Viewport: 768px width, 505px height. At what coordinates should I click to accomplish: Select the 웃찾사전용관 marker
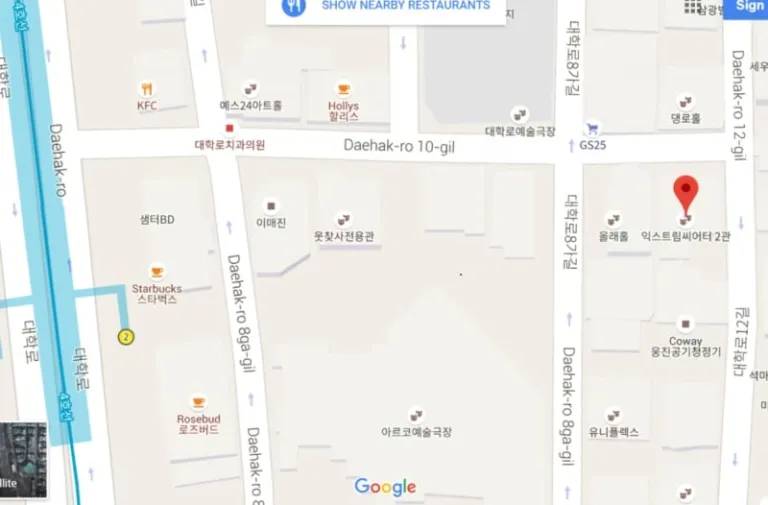pyautogui.click(x=343, y=218)
